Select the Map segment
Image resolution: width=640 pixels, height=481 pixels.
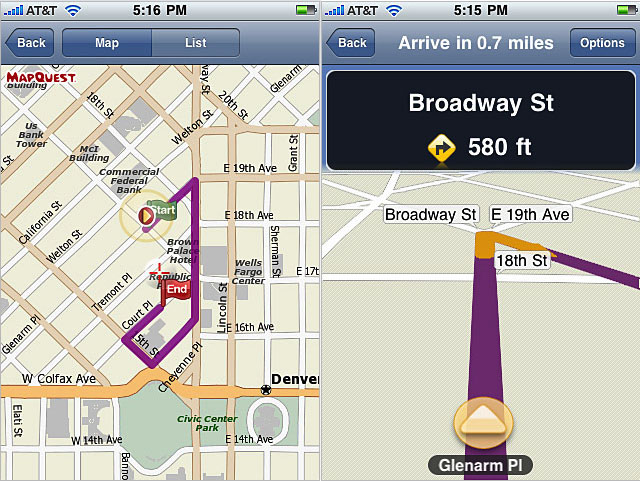click(x=106, y=43)
